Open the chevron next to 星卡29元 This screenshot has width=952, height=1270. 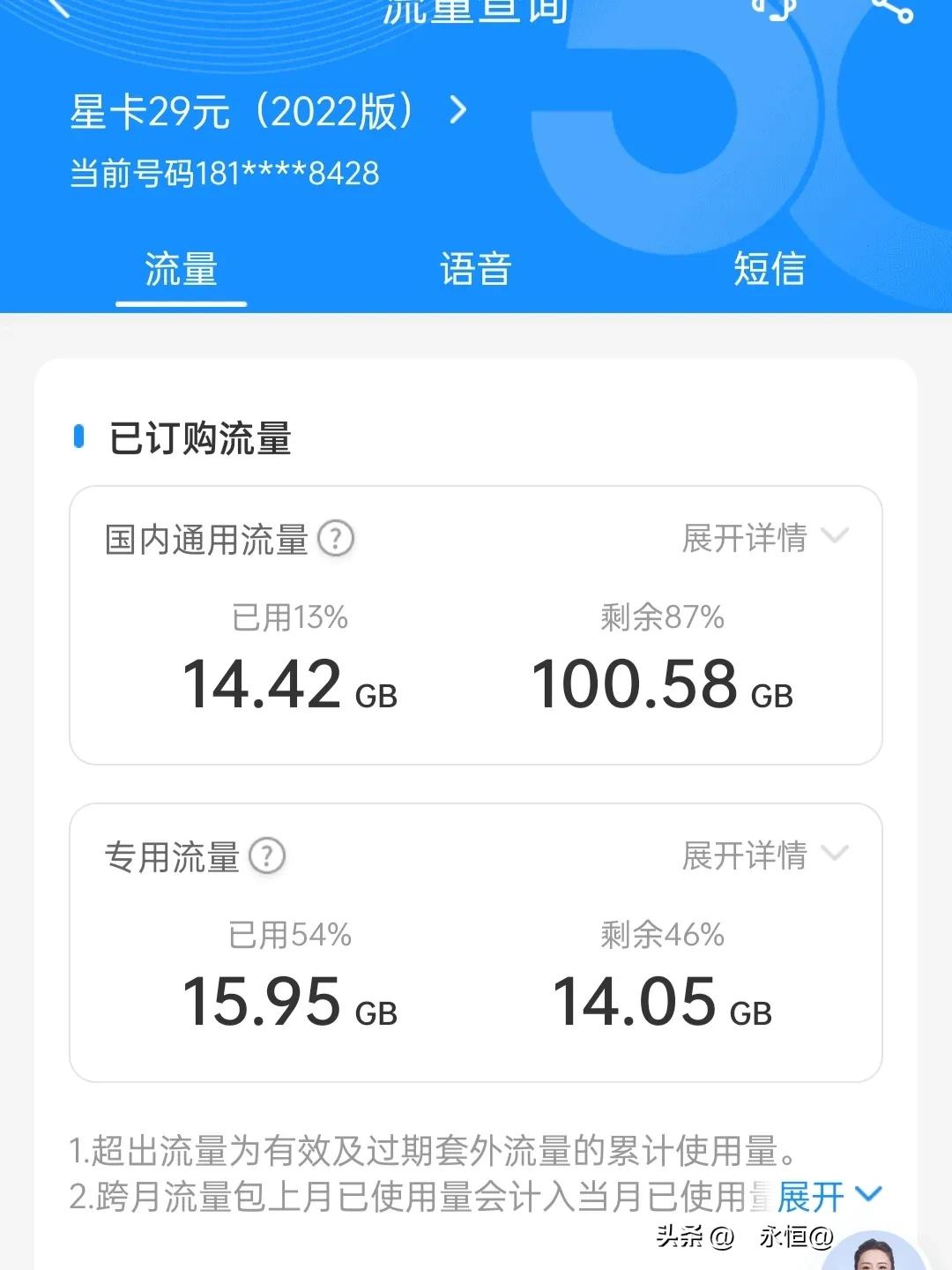pyautogui.click(x=457, y=111)
